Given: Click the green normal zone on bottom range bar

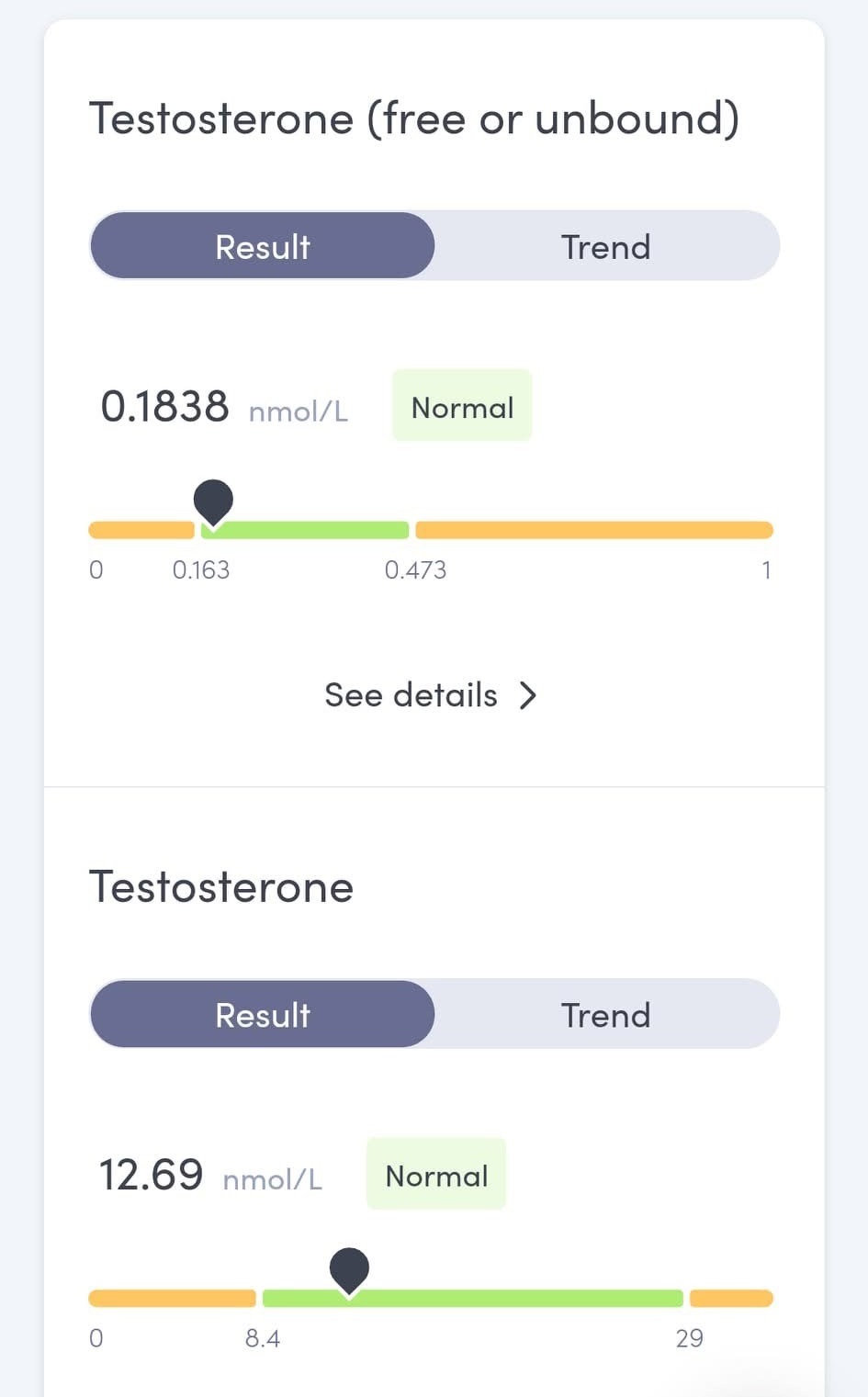Looking at the screenshot, I should (x=473, y=1298).
